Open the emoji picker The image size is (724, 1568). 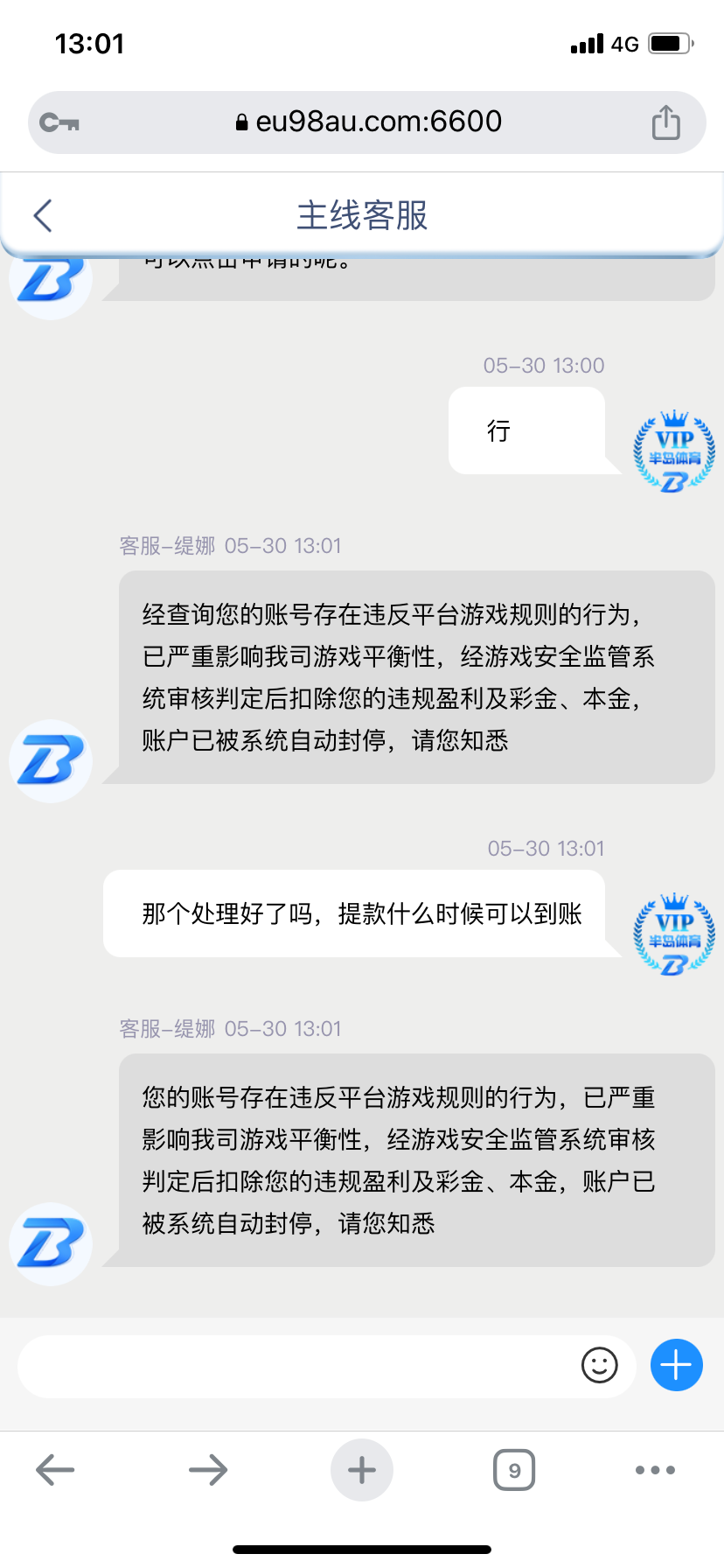[x=599, y=1365]
